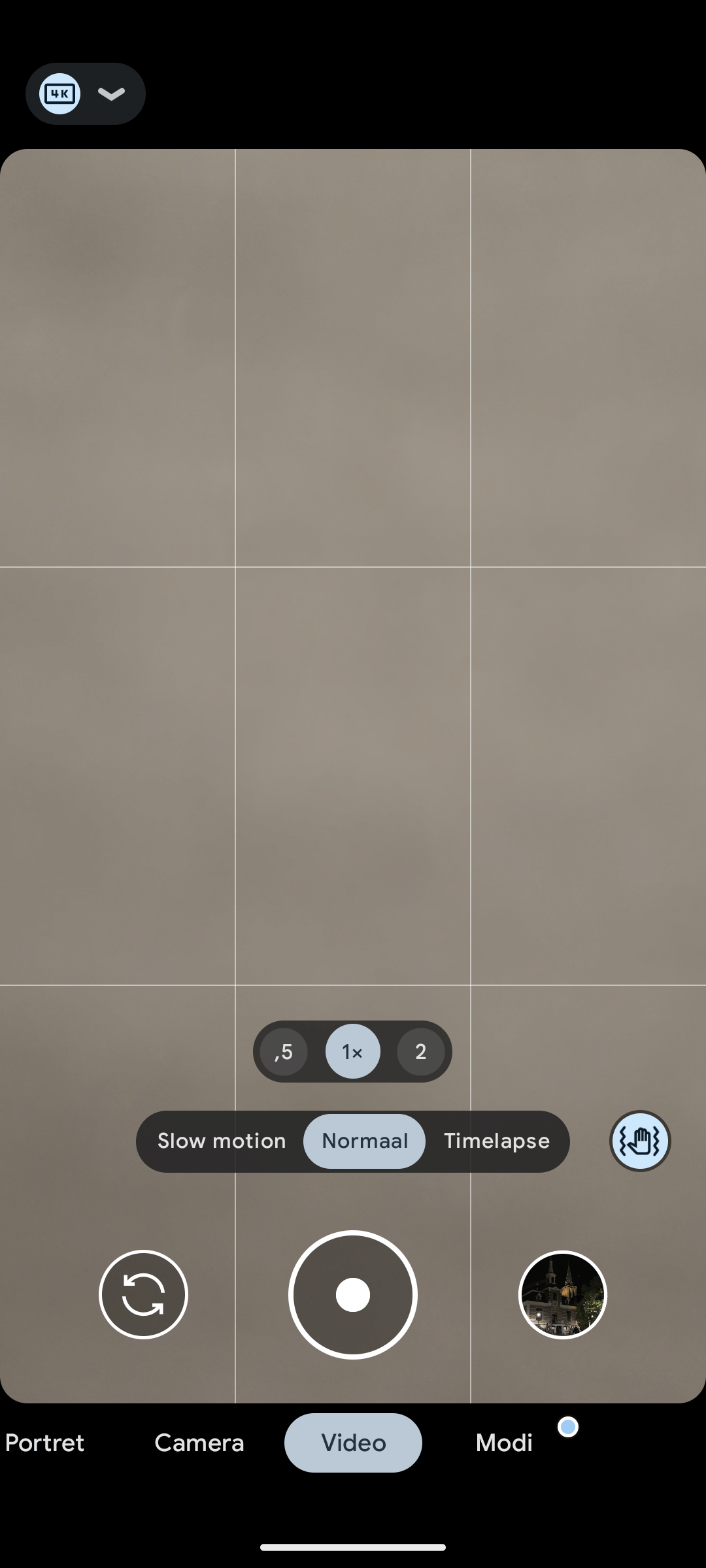Start recording a video
The width and height of the screenshot is (706, 1568).
[353, 1295]
